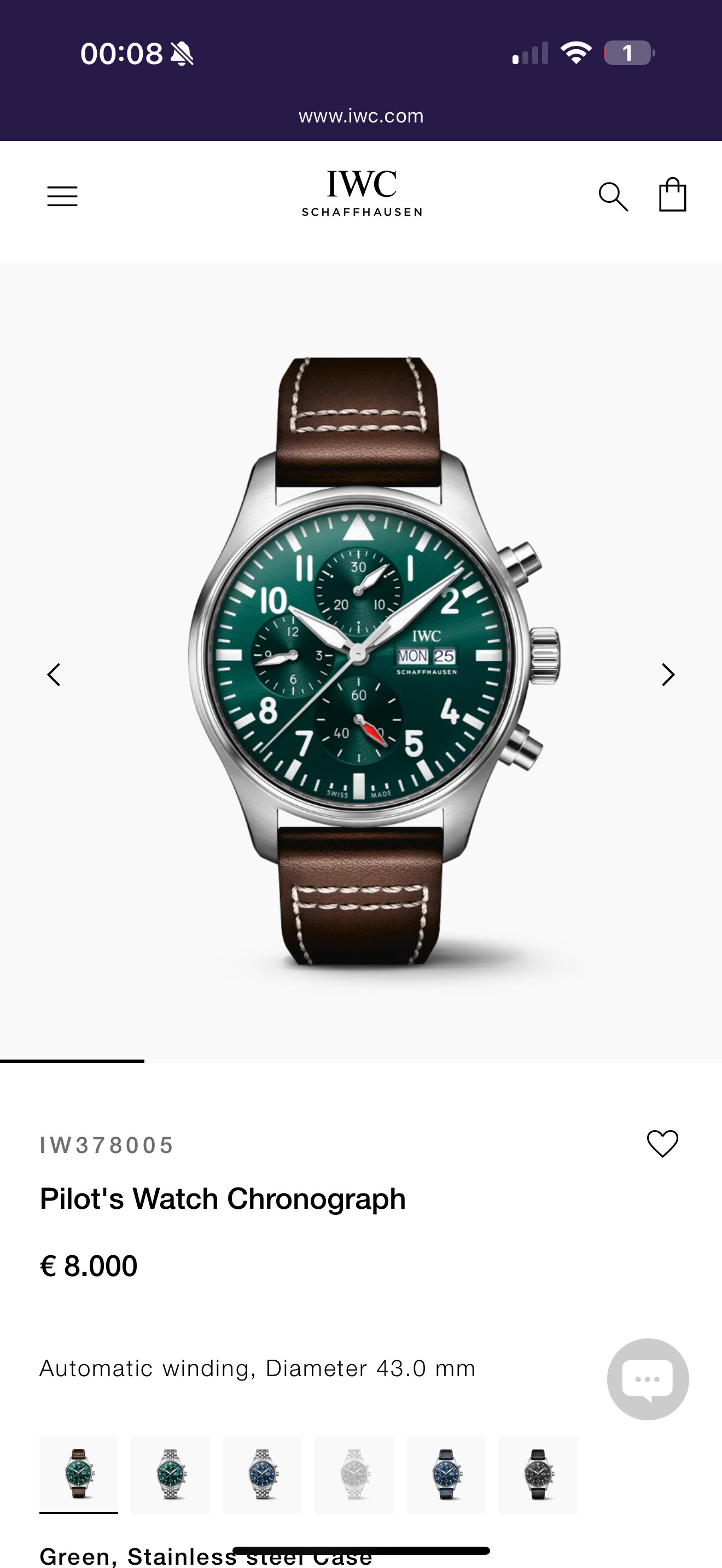
Task: Tap the IWC Schaffhausen logo to go home
Action: pos(362,193)
